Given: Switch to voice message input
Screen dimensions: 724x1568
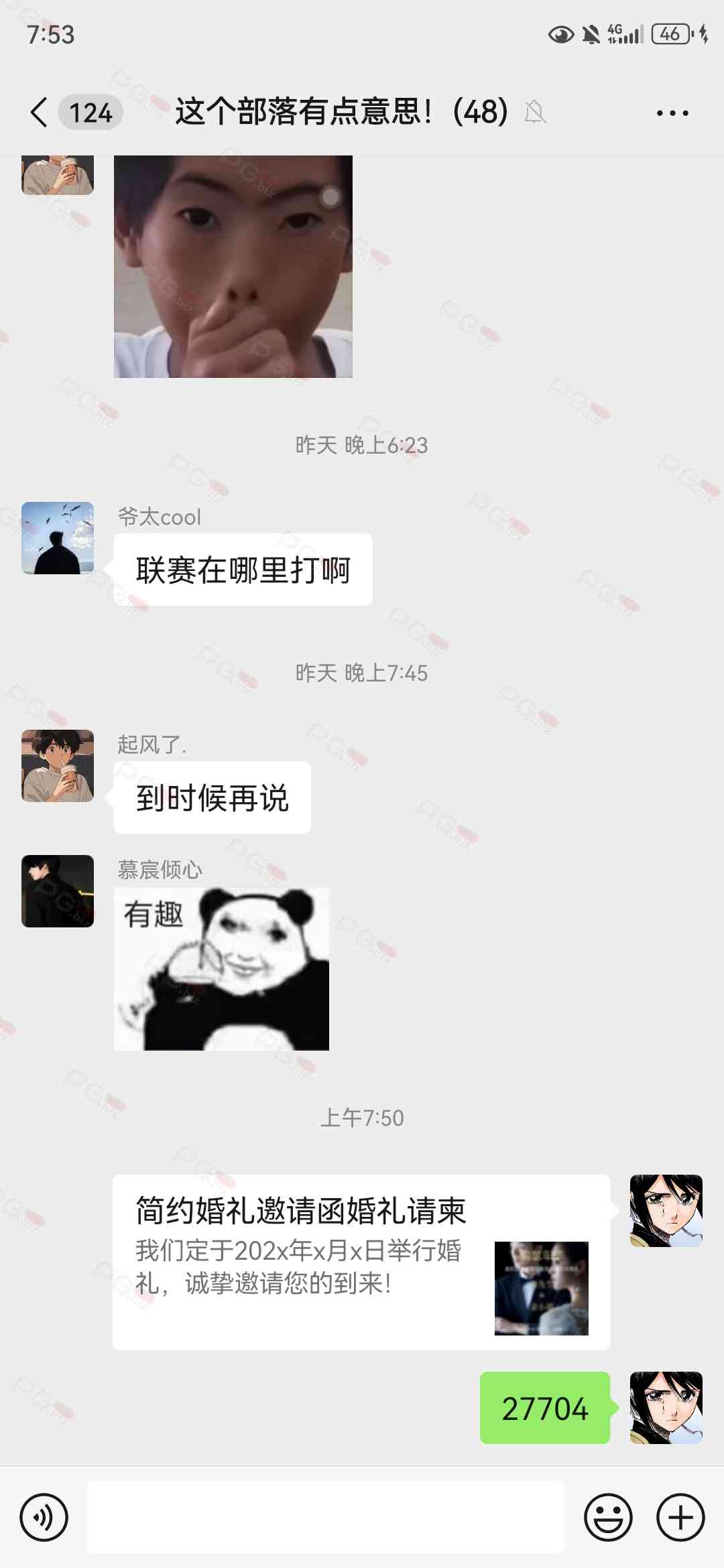Looking at the screenshot, I should pos(44,1517).
